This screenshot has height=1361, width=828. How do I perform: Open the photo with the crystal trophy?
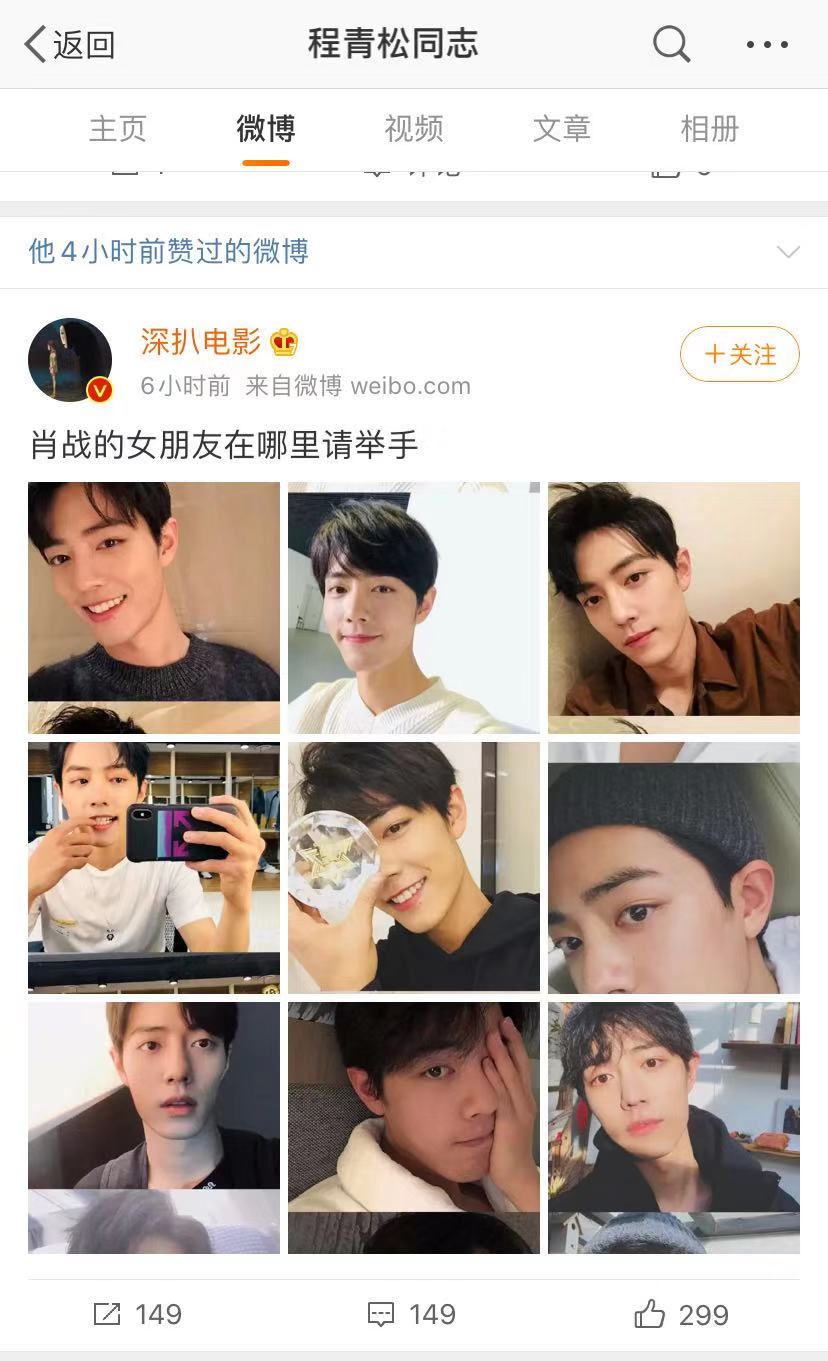click(x=414, y=867)
